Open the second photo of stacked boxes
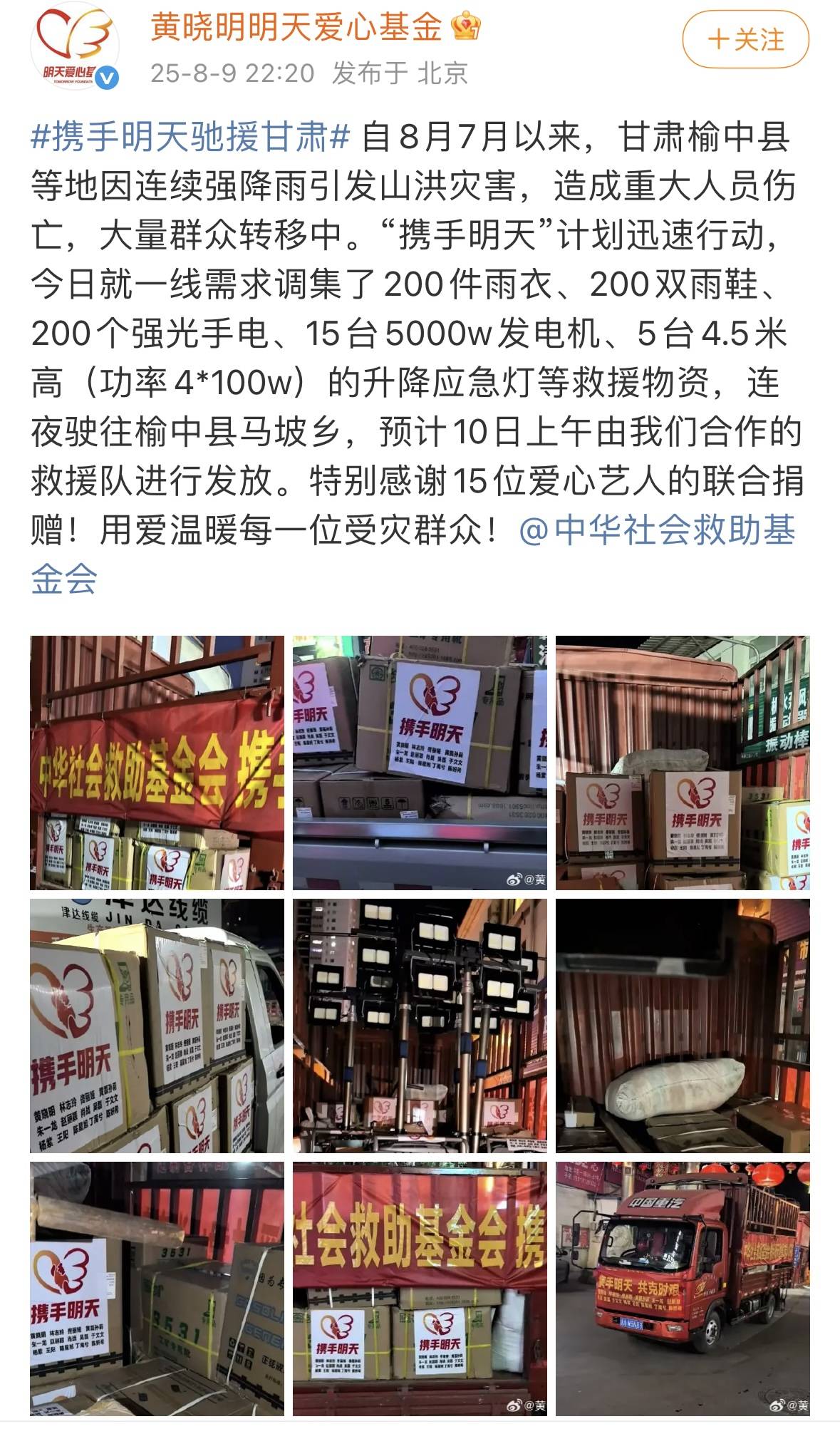The image size is (840, 1429). (x=420, y=763)
